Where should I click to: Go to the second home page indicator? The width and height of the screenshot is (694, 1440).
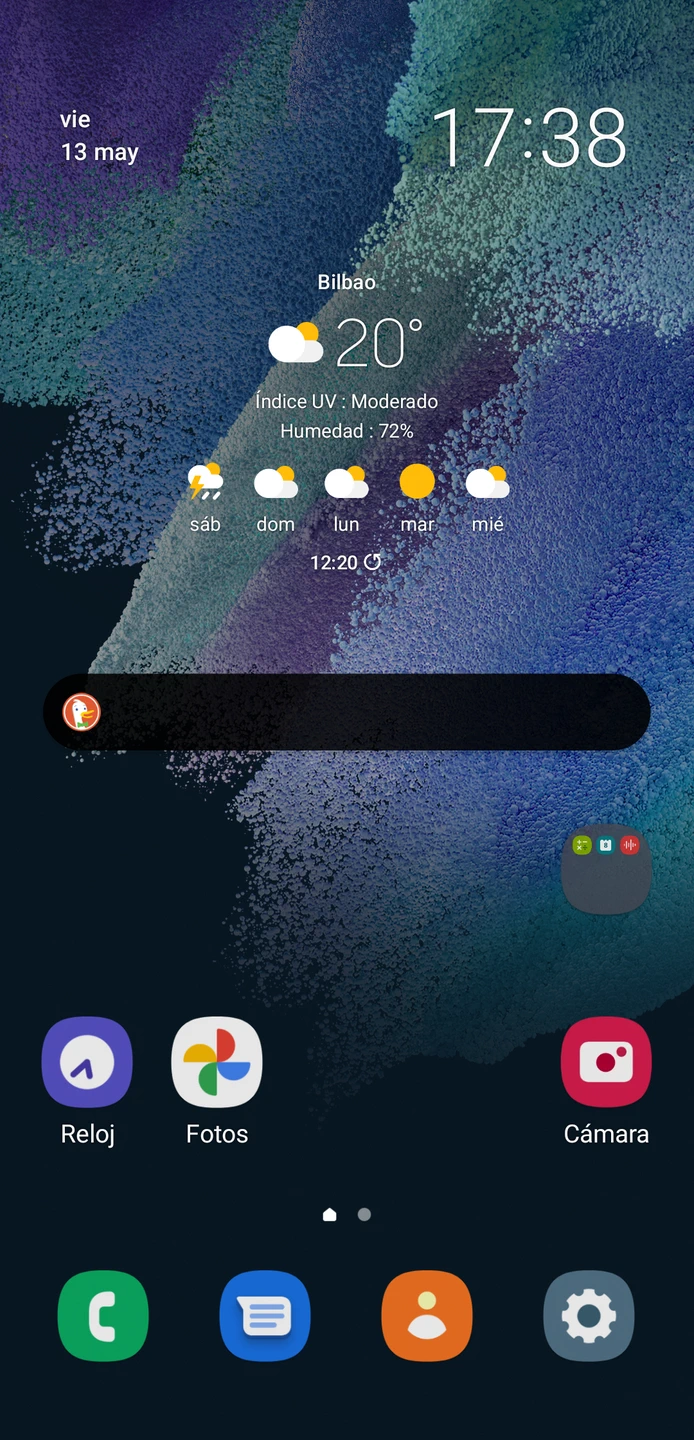pos(364,1214)
